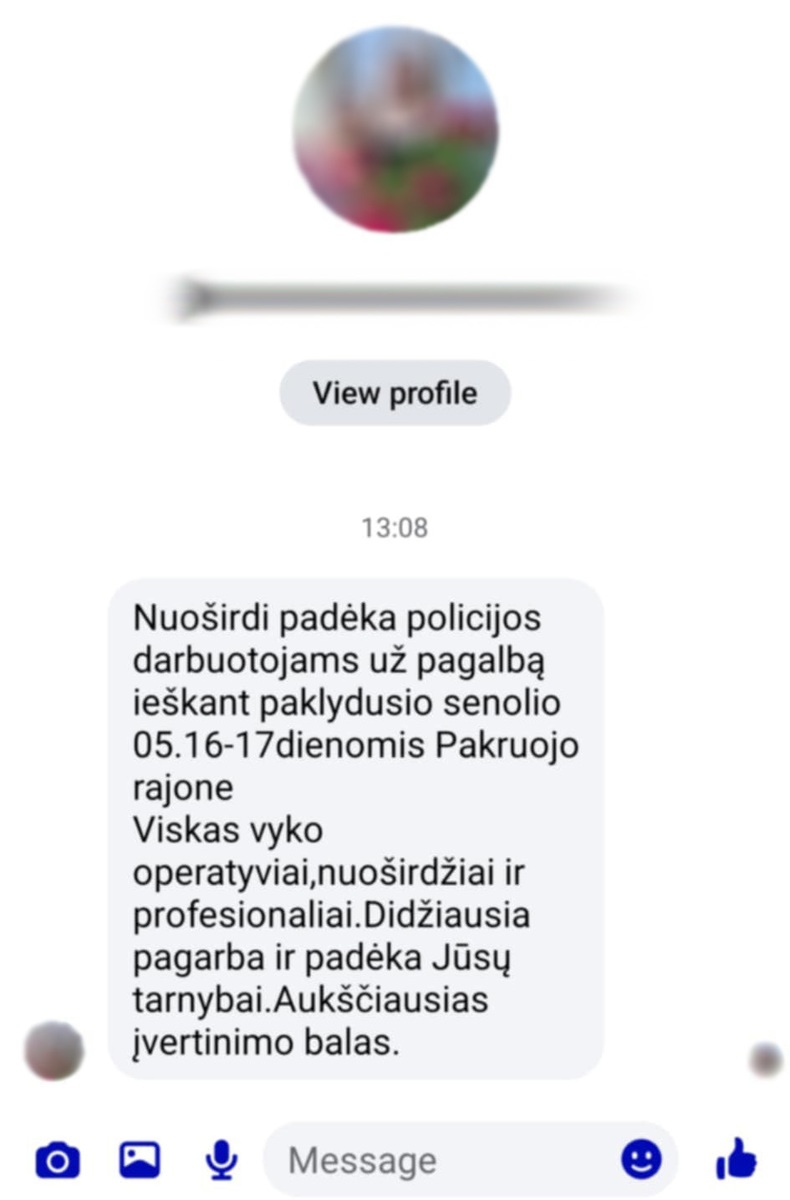Screen dimensions: 790x1200
Task: Focus the Message text field
Action: click(440, 1161)
